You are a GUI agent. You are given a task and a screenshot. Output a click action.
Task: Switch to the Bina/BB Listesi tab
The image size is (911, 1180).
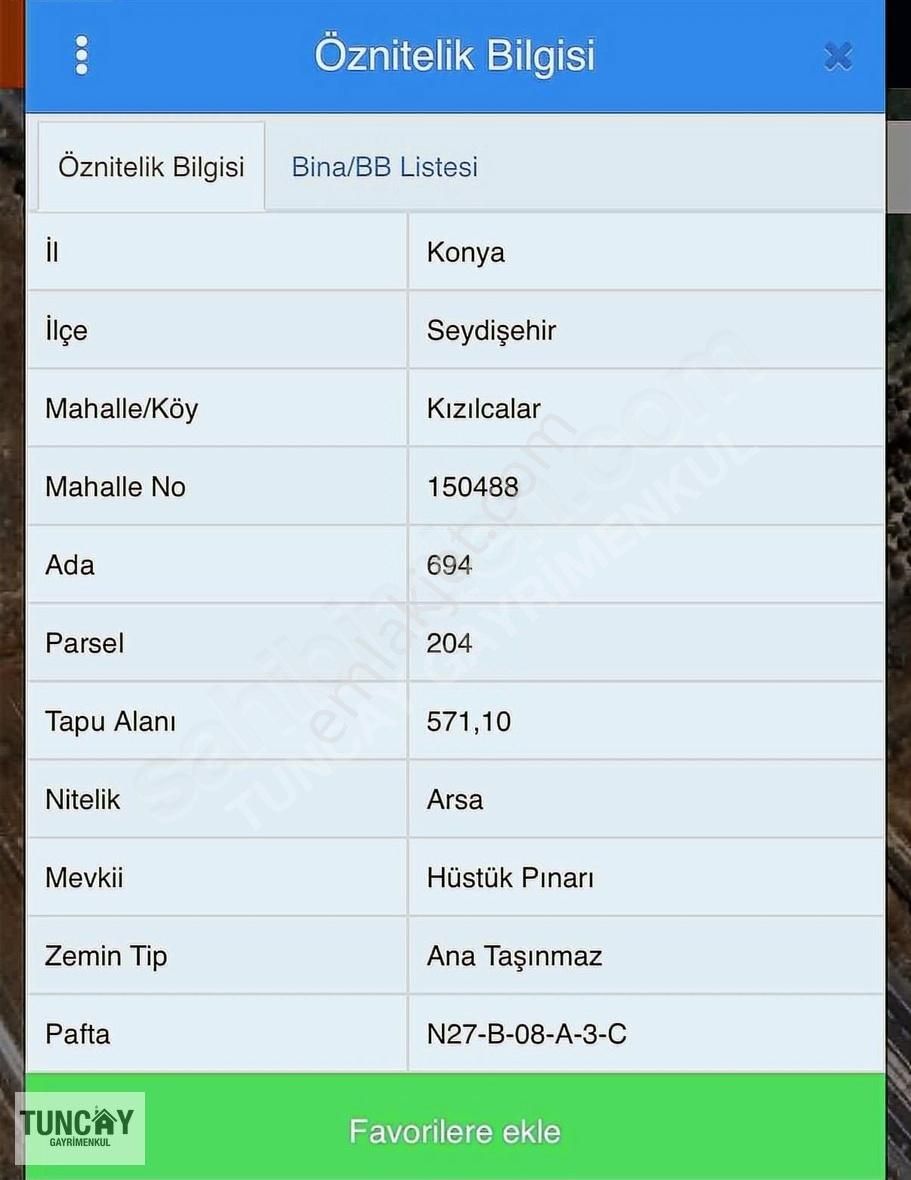coord(384,167)
